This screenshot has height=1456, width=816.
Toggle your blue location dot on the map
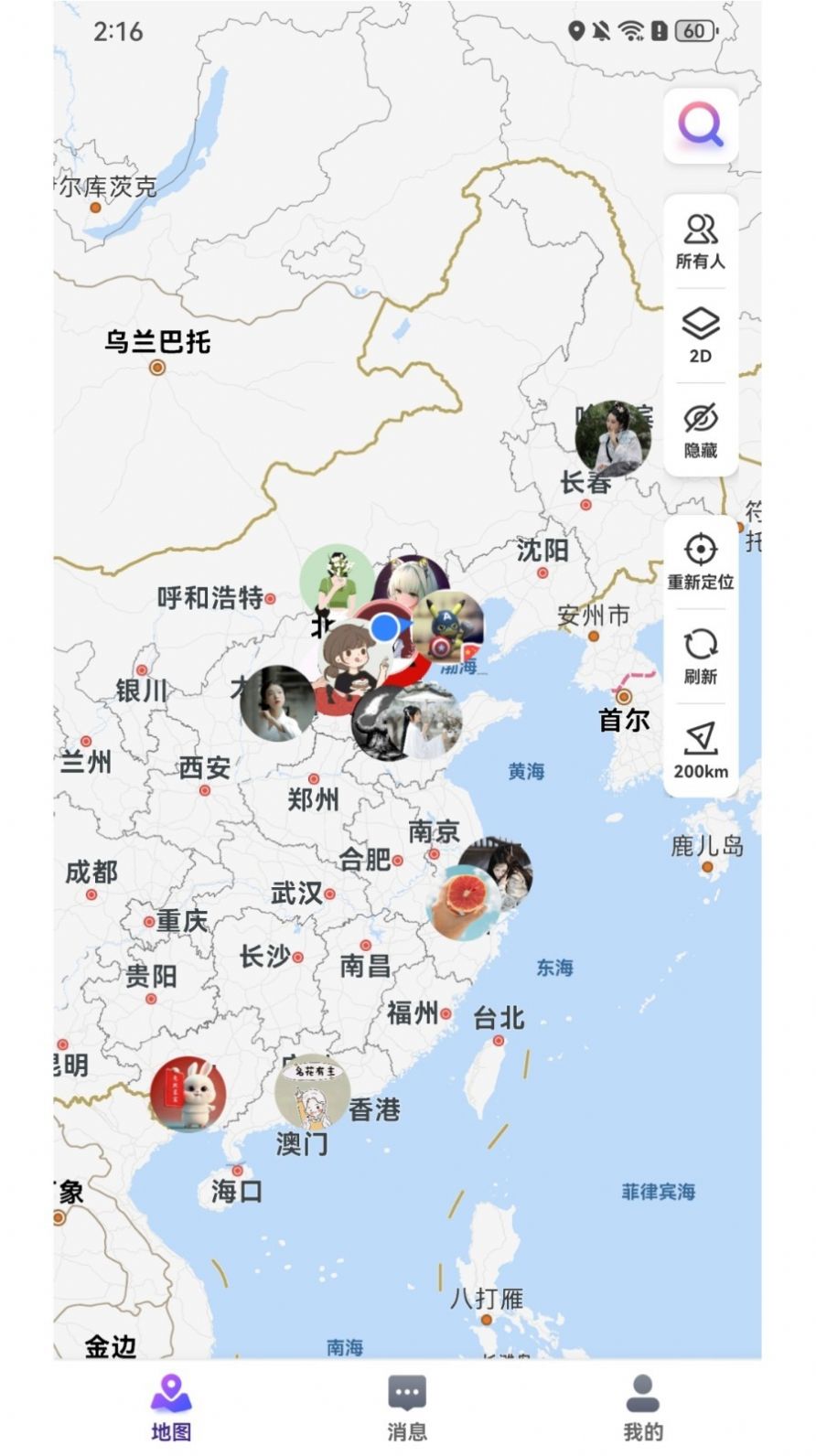(x=385, y=627)
